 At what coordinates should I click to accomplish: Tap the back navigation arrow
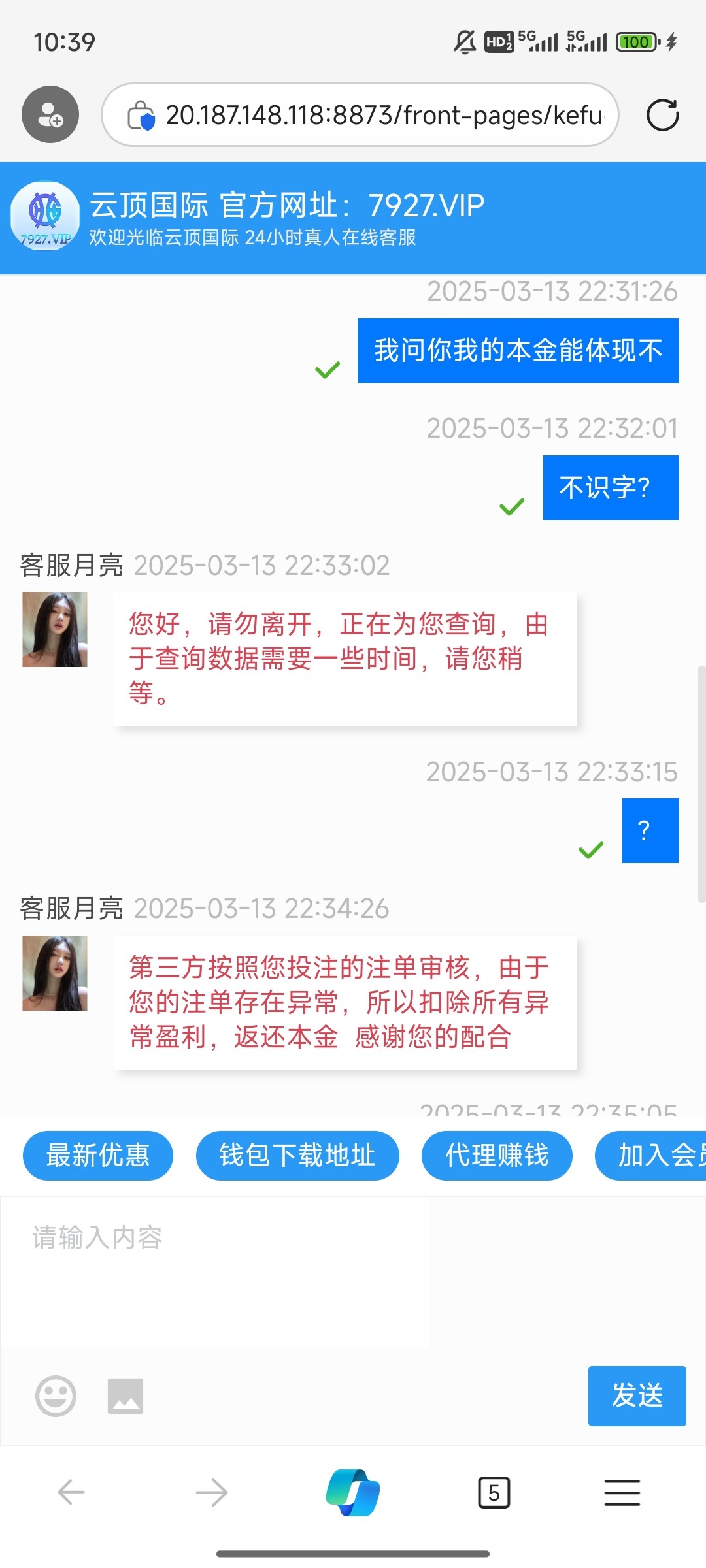71,1493
